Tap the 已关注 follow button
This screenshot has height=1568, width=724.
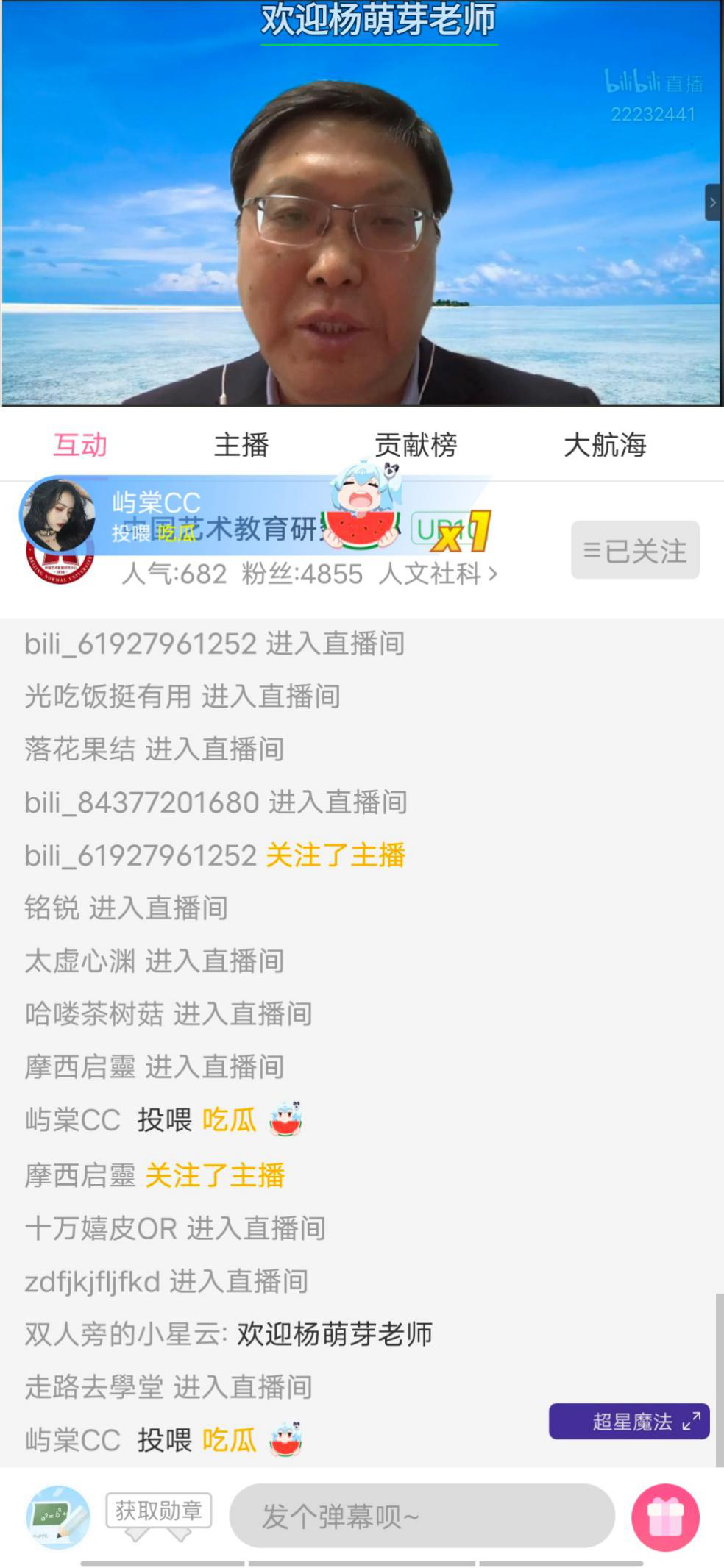click(635, 550)
